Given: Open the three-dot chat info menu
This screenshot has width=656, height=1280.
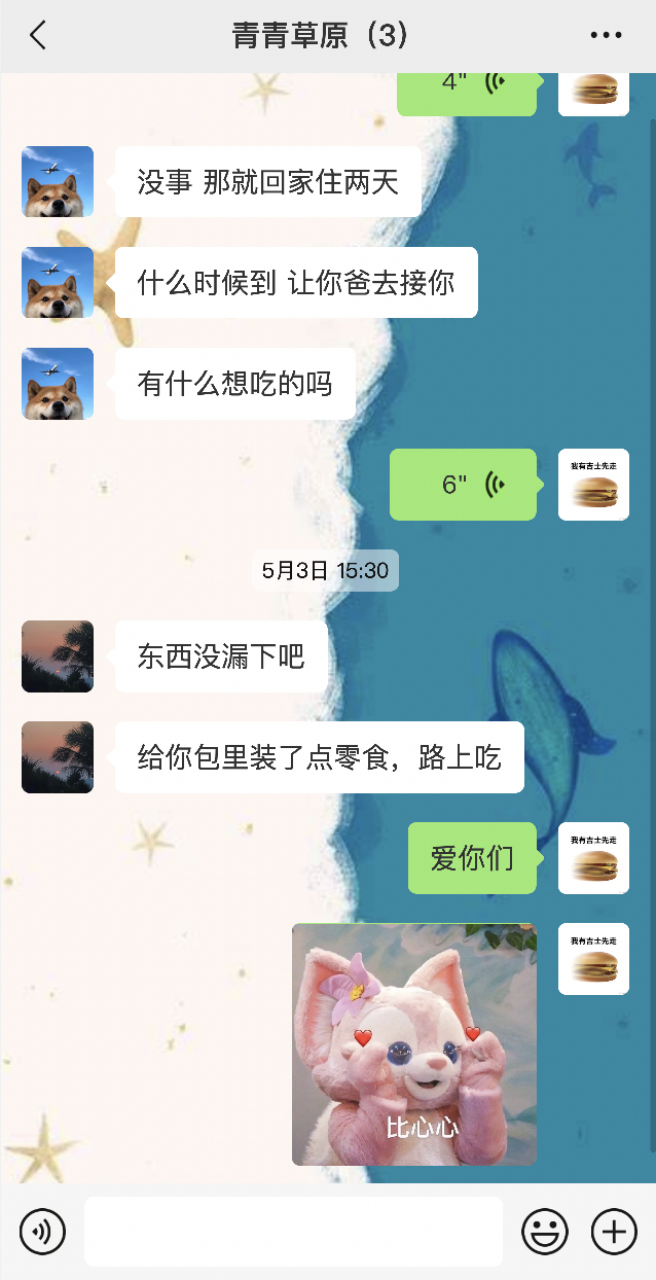Looking at the screenshot, I should point(606,36).
